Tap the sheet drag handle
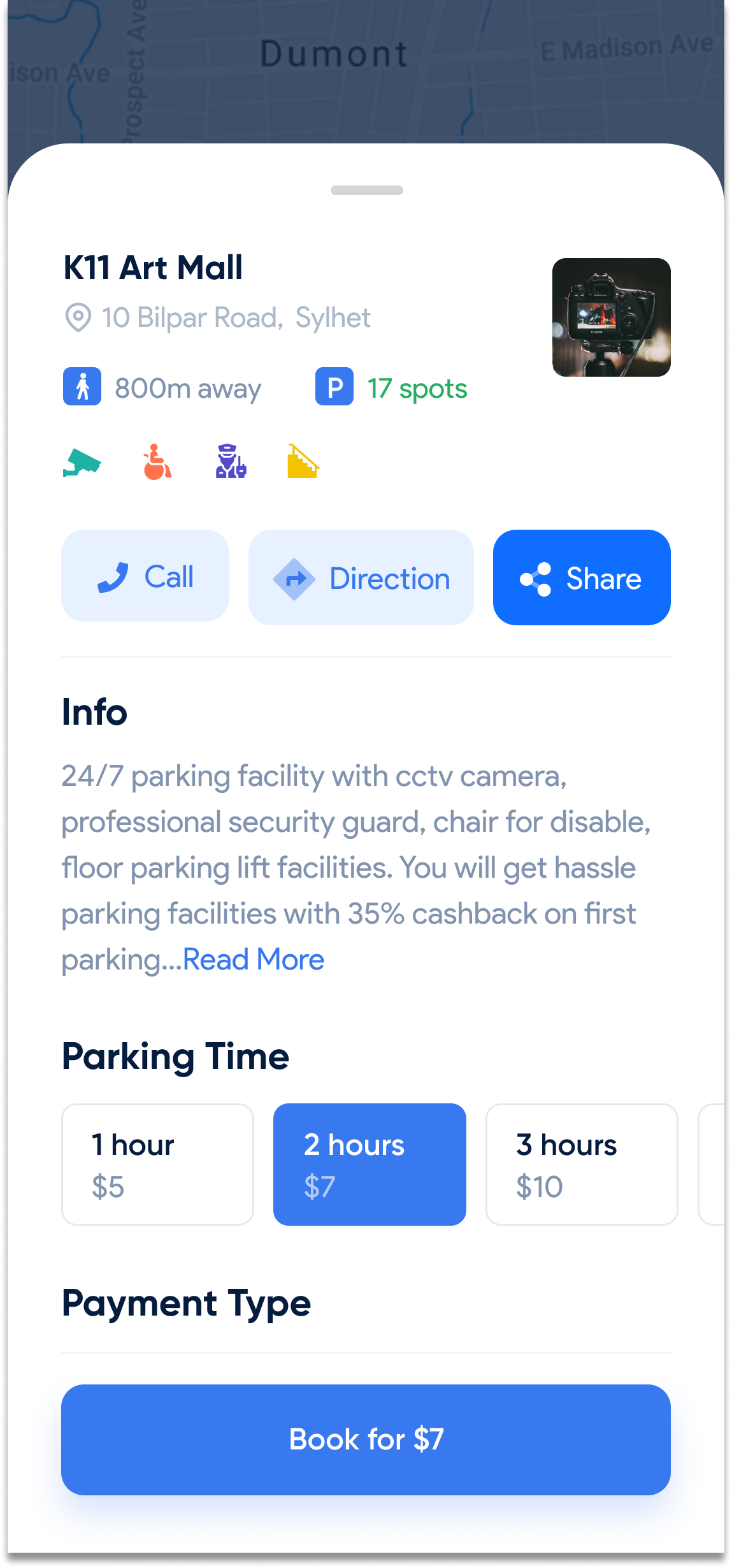The height and width of the screenshot is (1568, 732). 366,190
